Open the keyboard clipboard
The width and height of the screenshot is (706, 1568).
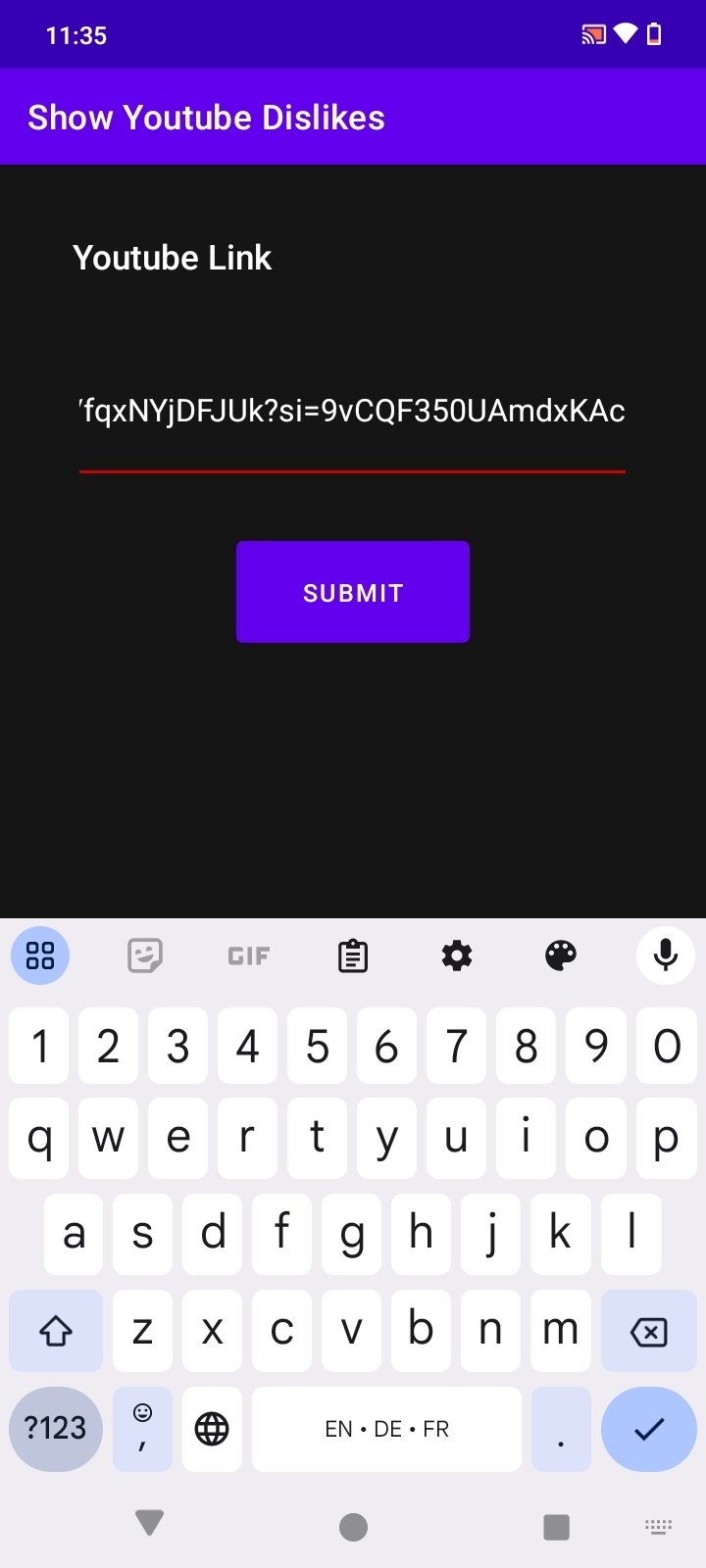[x=353, y=955]
